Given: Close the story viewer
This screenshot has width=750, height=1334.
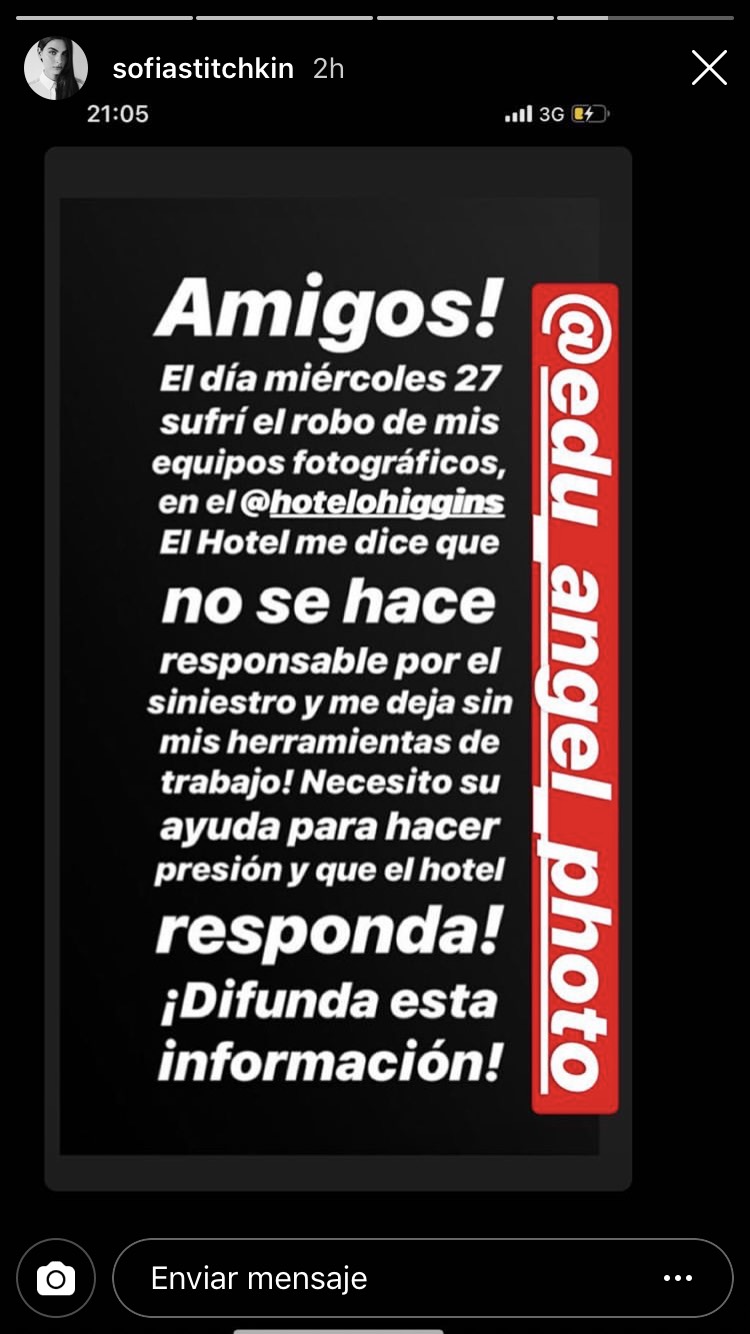Looking at the screenshot, I should [x=709, y=68].
